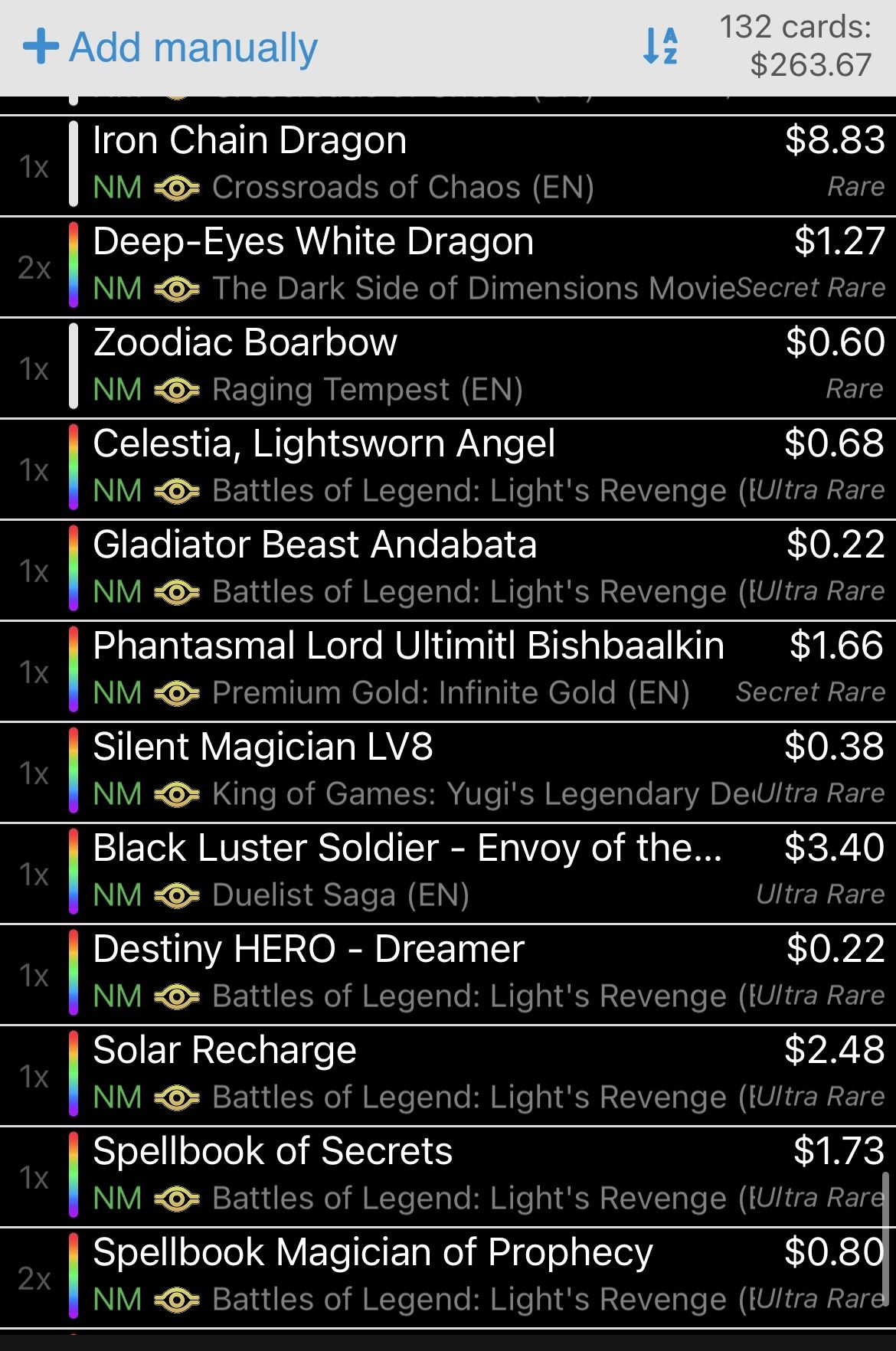Open the Iron Chain Dragon card entry

click(448, 164)
